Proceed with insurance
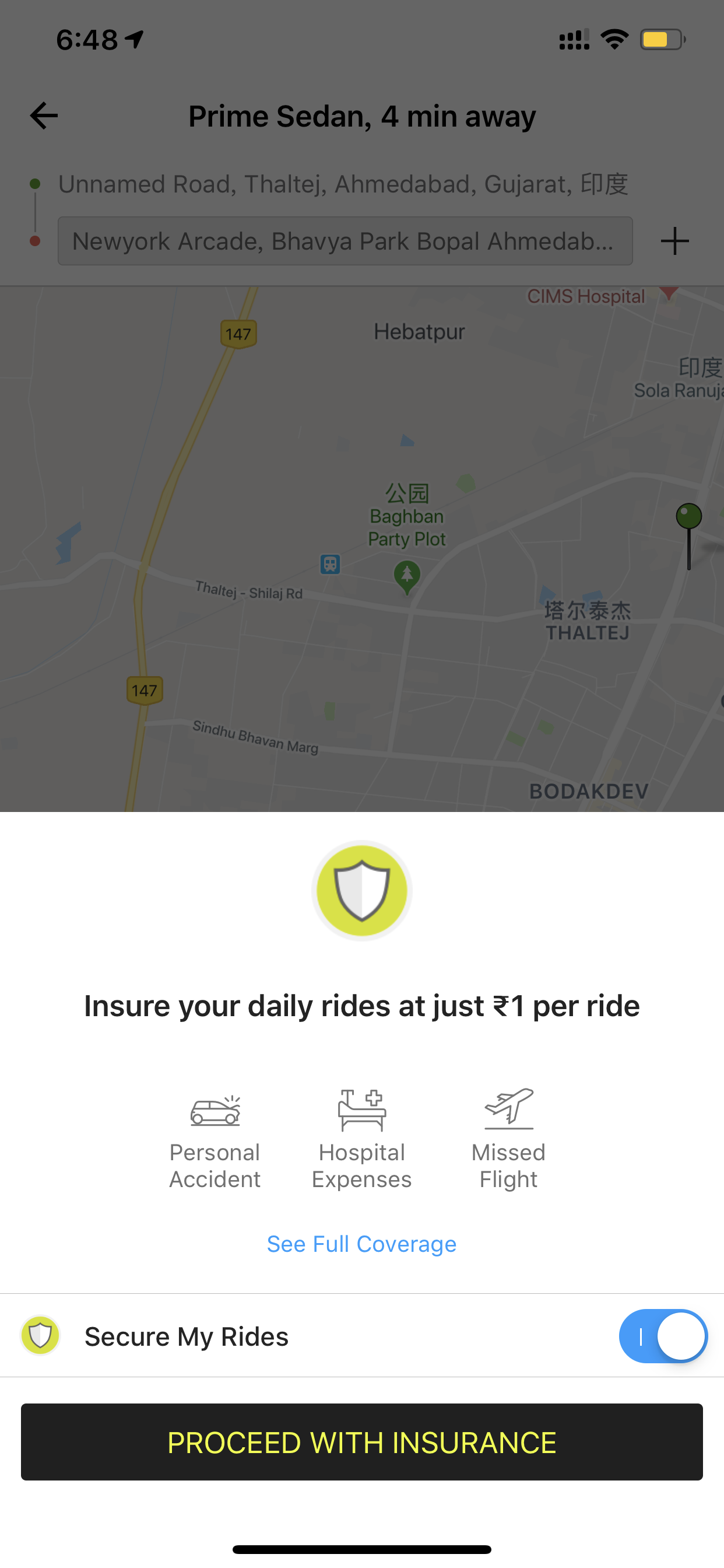The width and height of the screenshot is (724, 1568). [362, 1442]
